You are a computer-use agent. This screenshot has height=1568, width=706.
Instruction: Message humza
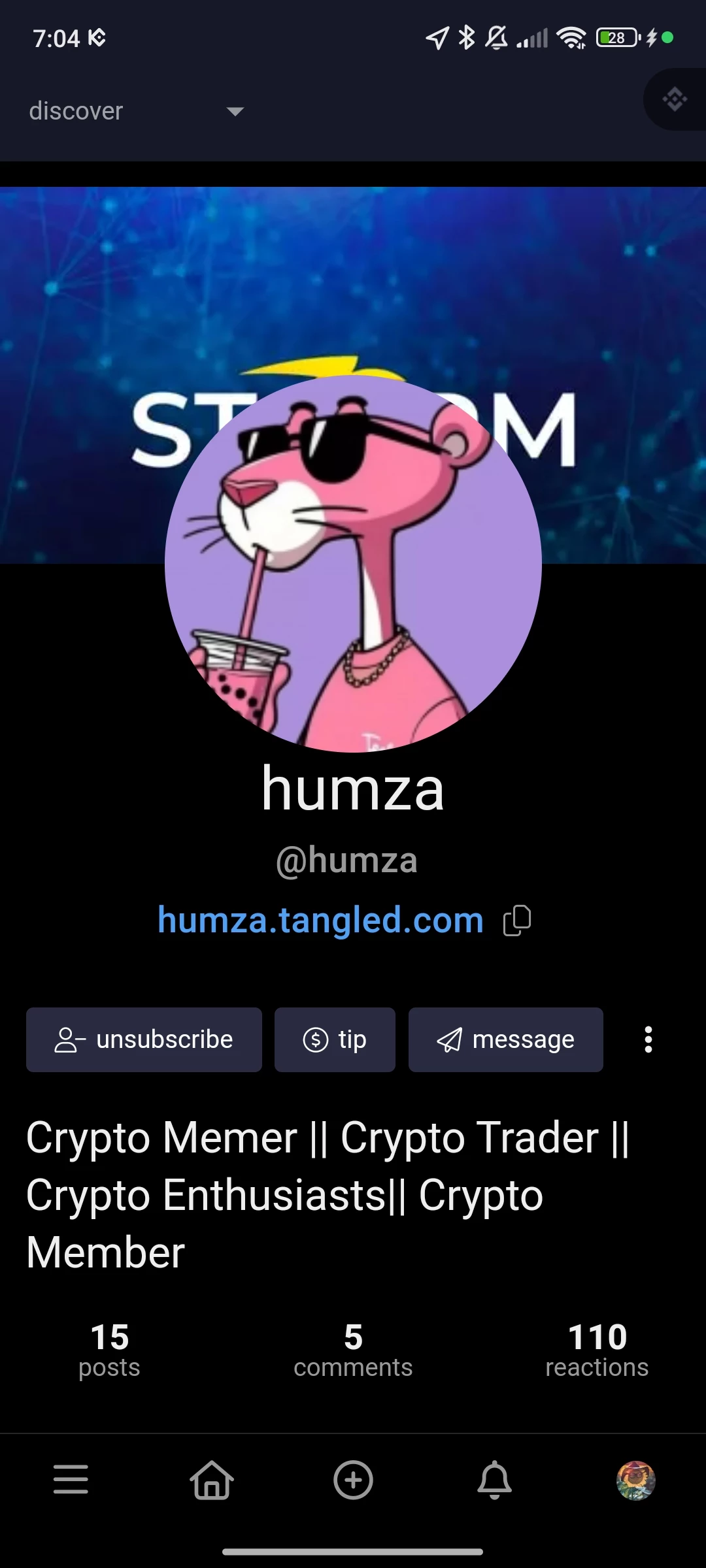pyautogui.click(x=506, y=1039)
